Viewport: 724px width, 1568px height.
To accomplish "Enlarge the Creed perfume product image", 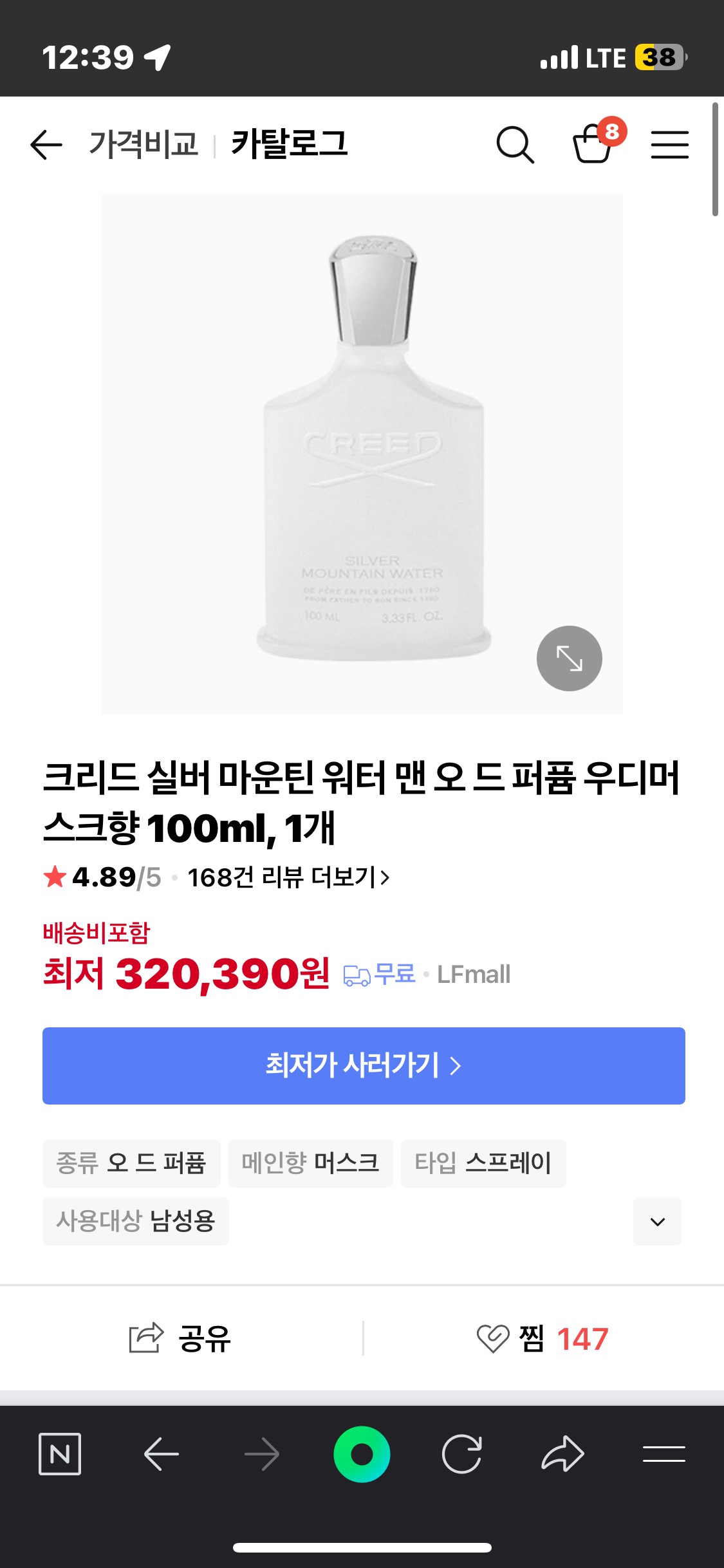I will click(569, 658).
